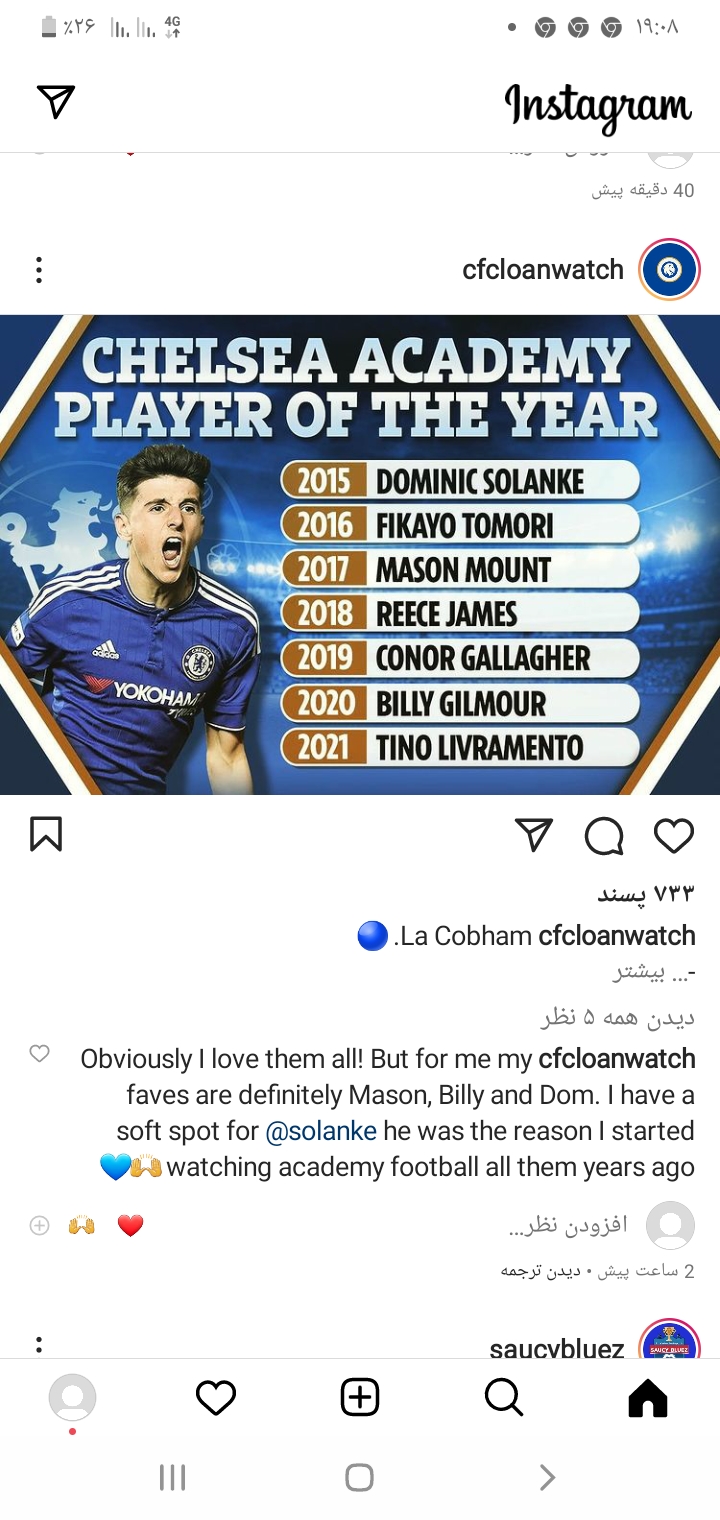Open your profile tab
The image size is (720, 1520).
[x=72, y=1397]
